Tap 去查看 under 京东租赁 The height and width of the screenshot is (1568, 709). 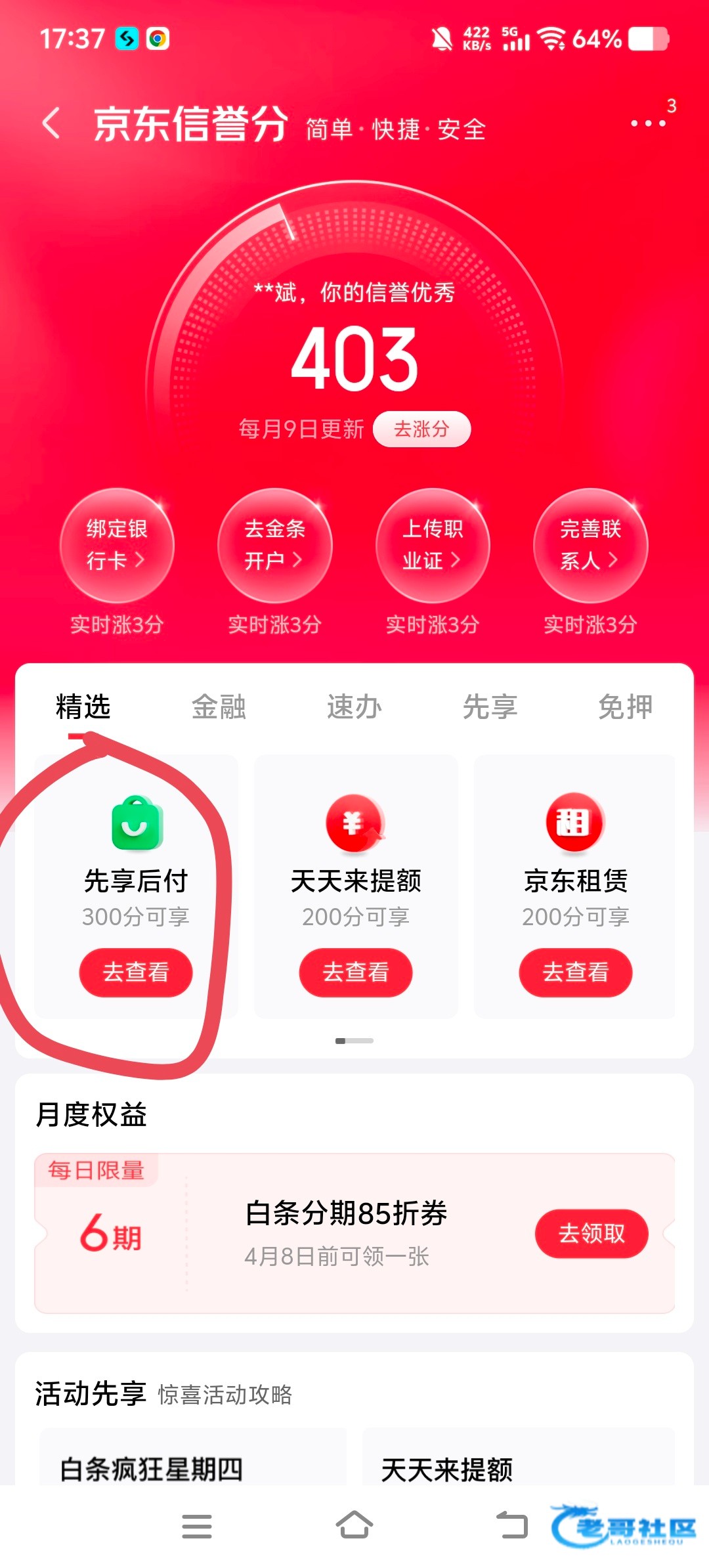coord(576,972)
